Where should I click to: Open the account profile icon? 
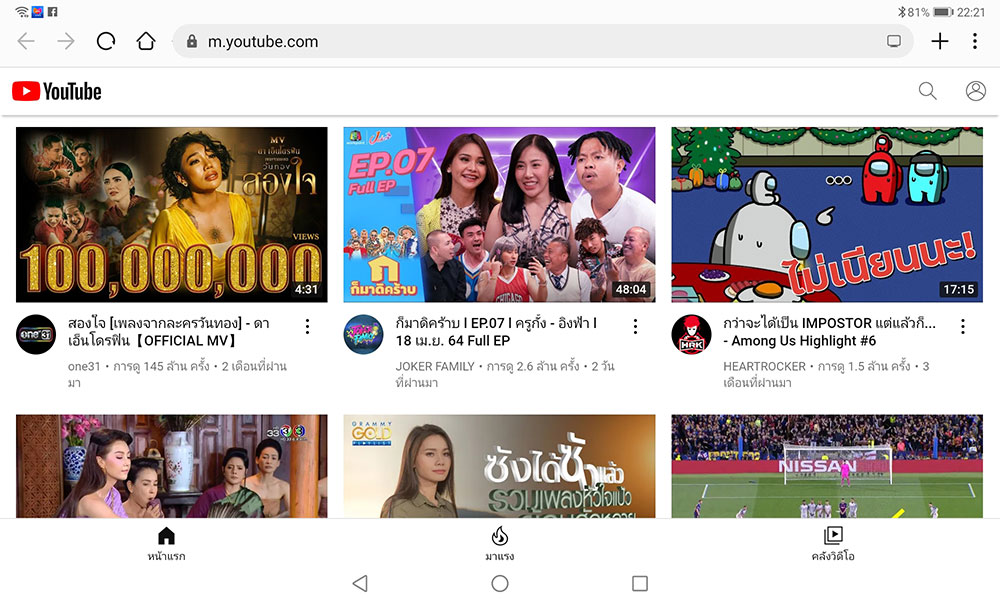point(975,91)
